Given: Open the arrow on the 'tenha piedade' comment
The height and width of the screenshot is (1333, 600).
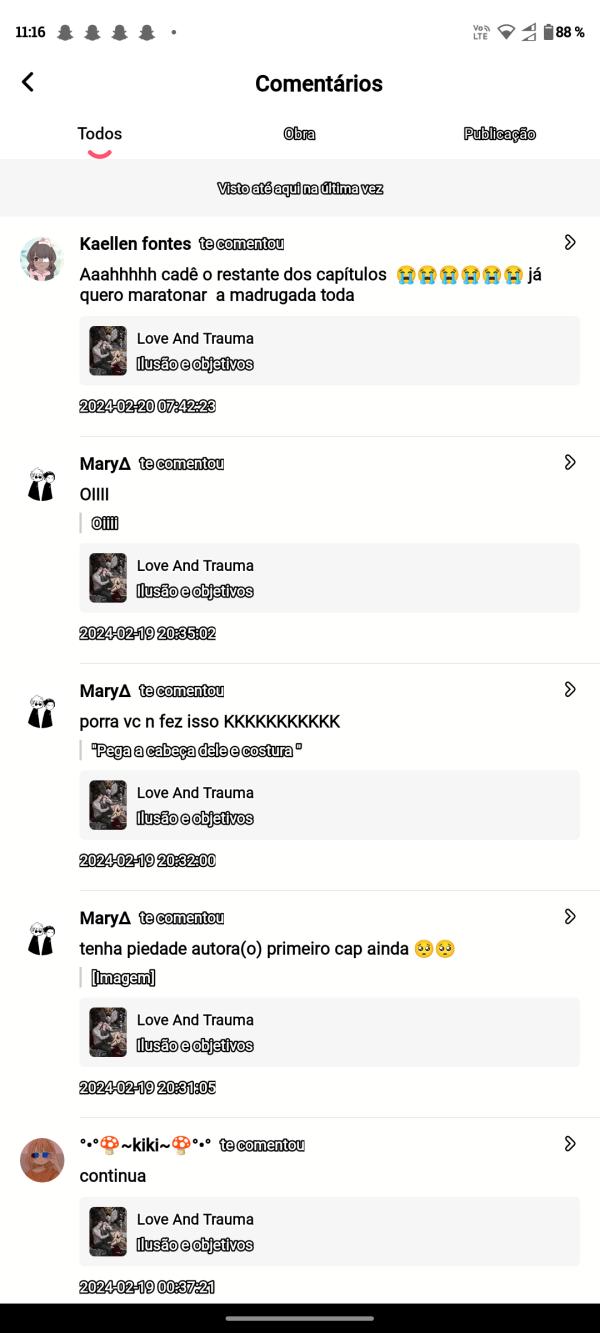Looking at the screenshot, I should [x=570, y=916].
